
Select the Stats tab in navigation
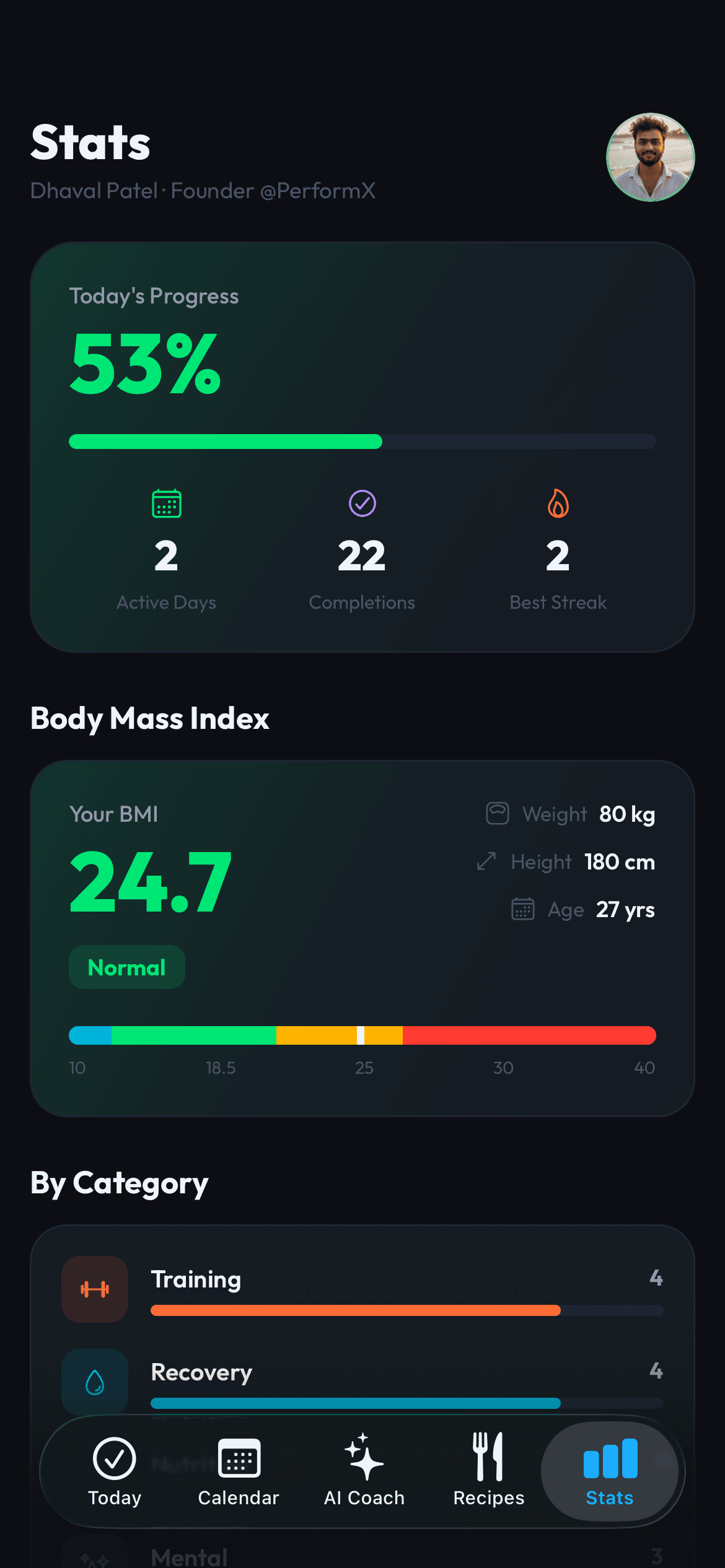[609, 1473]
